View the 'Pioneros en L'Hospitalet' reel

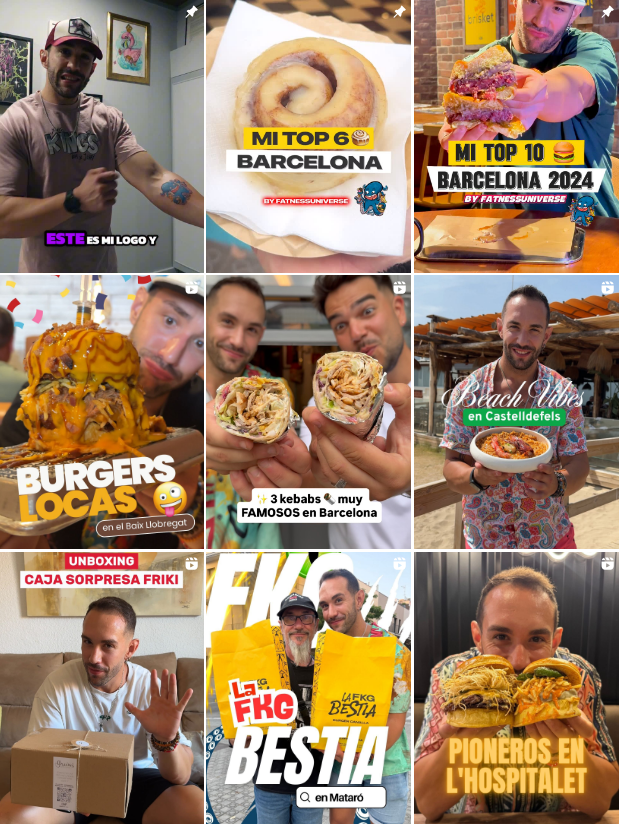coord(516,687)
